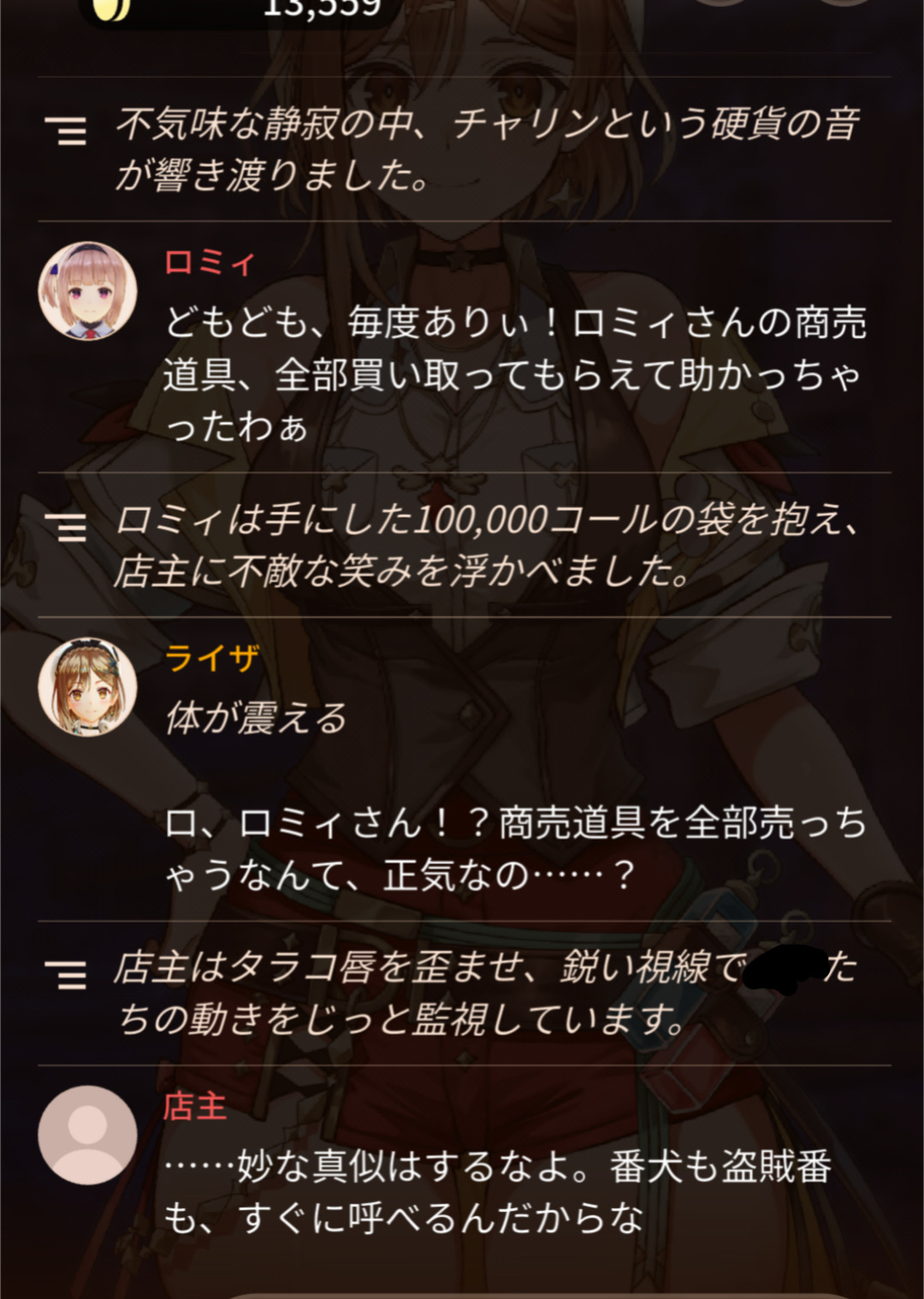Image resolution: width=924 pixels, height=1299 pixels.
Task: Open ライザ's profile avatar
Action: (87, 686)
